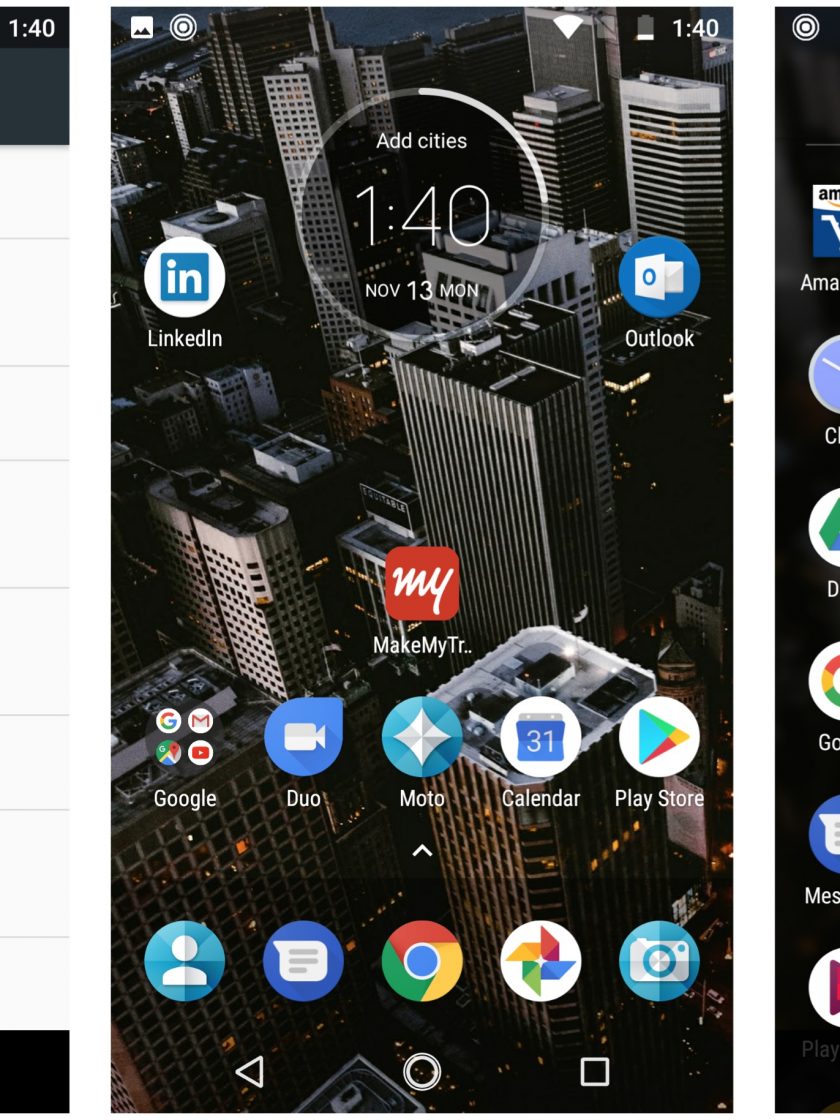Open the LinkedIn app

pos(184,278)
